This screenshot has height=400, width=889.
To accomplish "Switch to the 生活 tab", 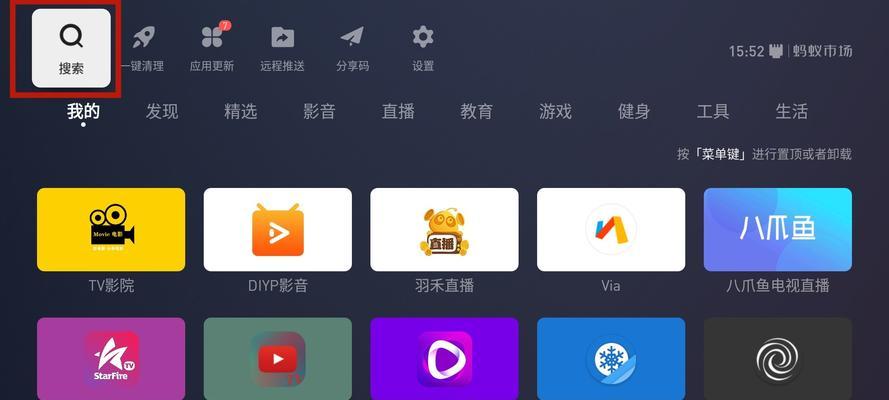I will pos(791,112).
